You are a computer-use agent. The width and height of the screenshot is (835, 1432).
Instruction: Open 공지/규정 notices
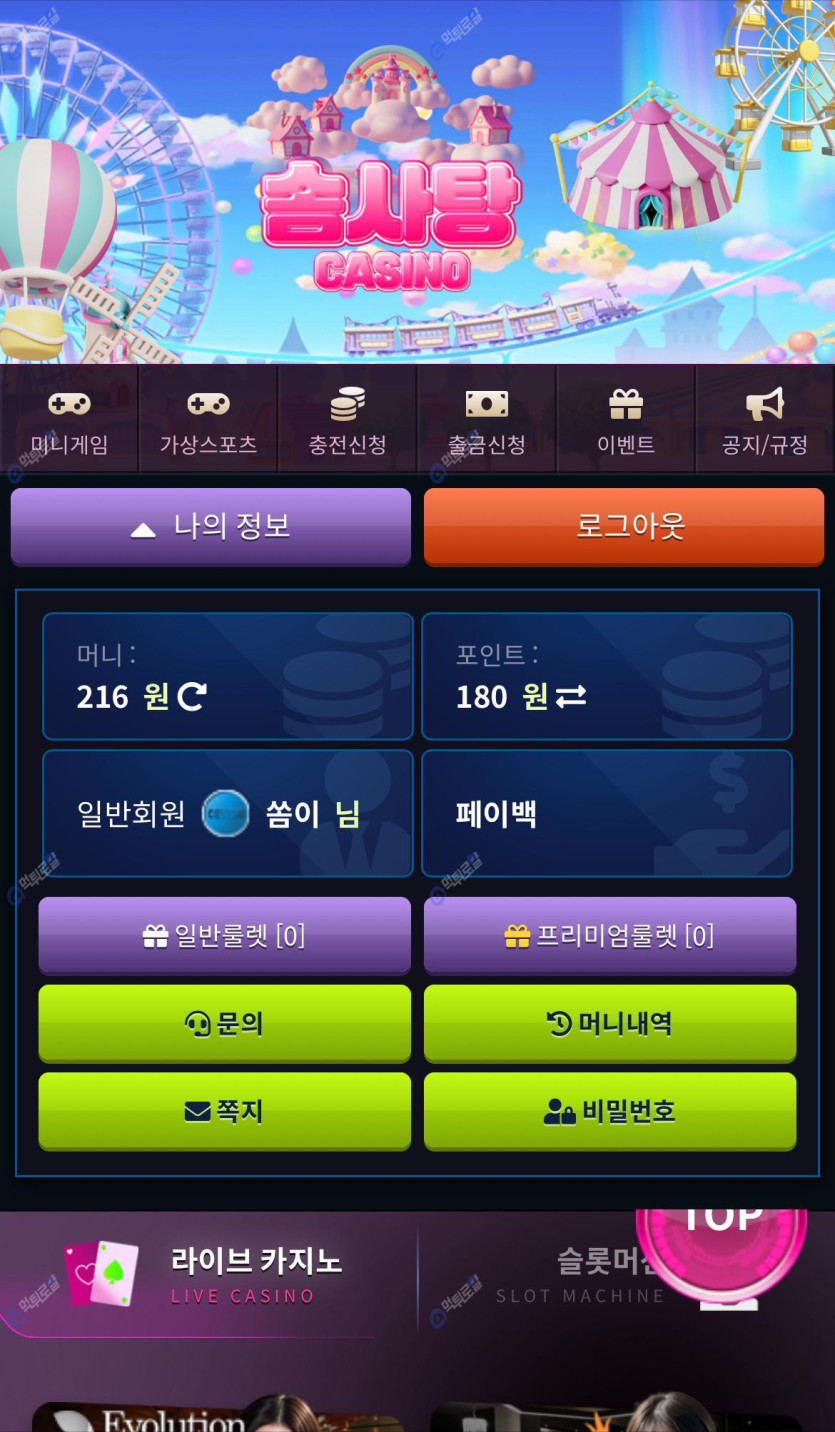coord(765,421)
